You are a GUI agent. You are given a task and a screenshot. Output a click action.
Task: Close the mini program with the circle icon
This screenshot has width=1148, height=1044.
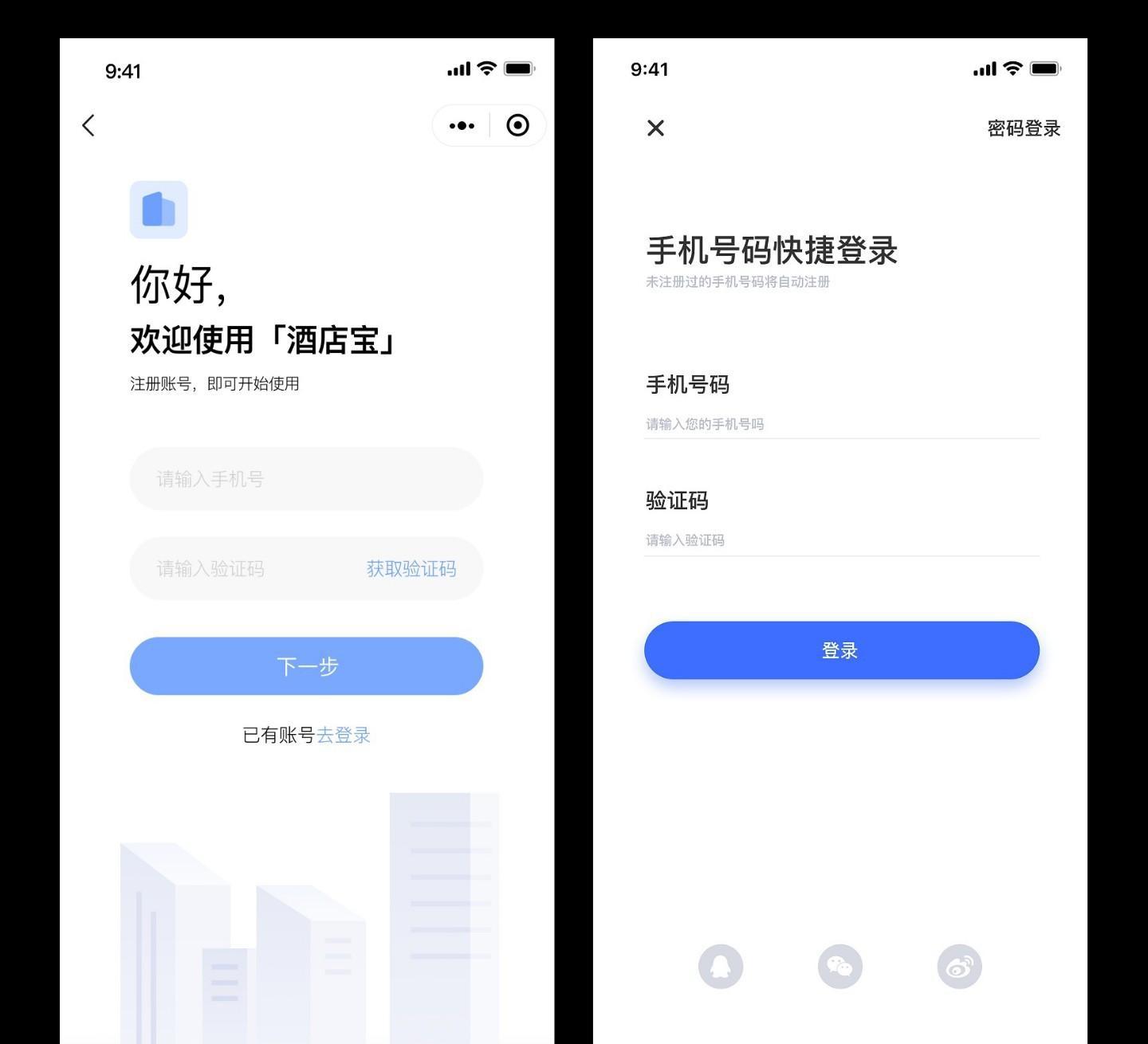point(517,126)
